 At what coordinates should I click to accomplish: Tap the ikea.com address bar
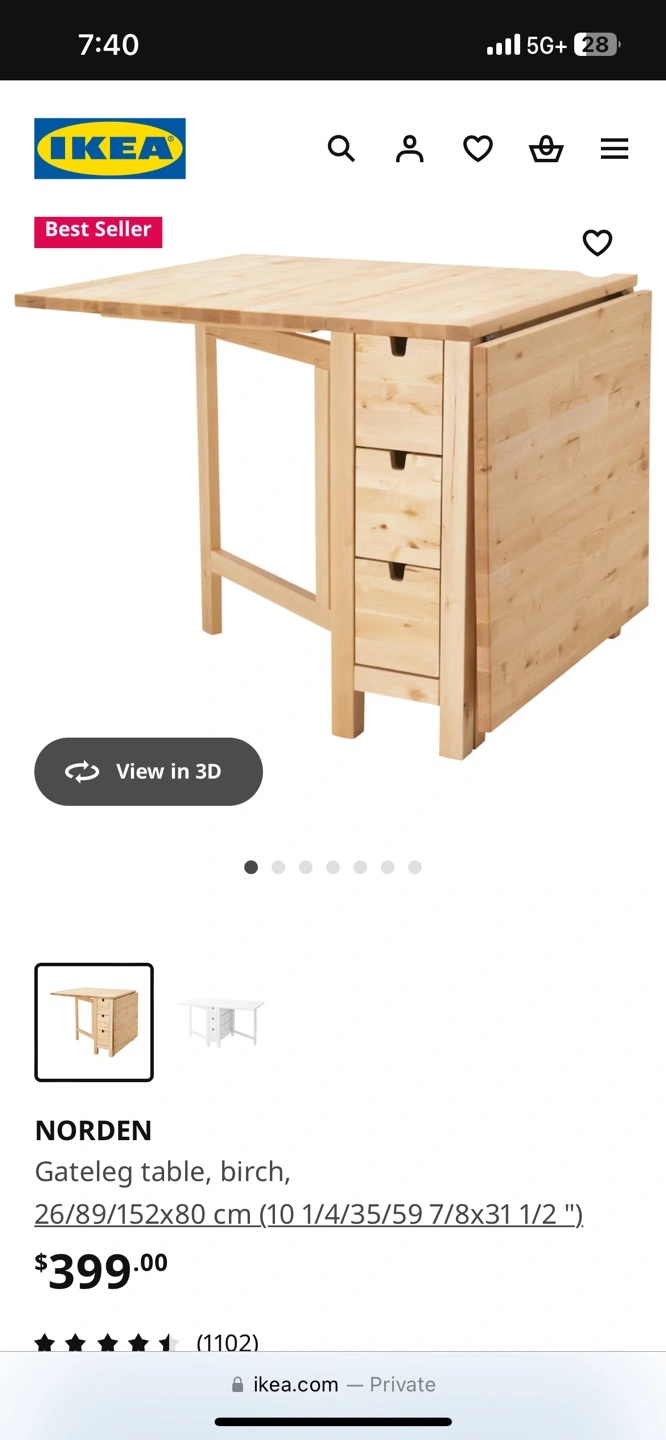(333, 1384)
